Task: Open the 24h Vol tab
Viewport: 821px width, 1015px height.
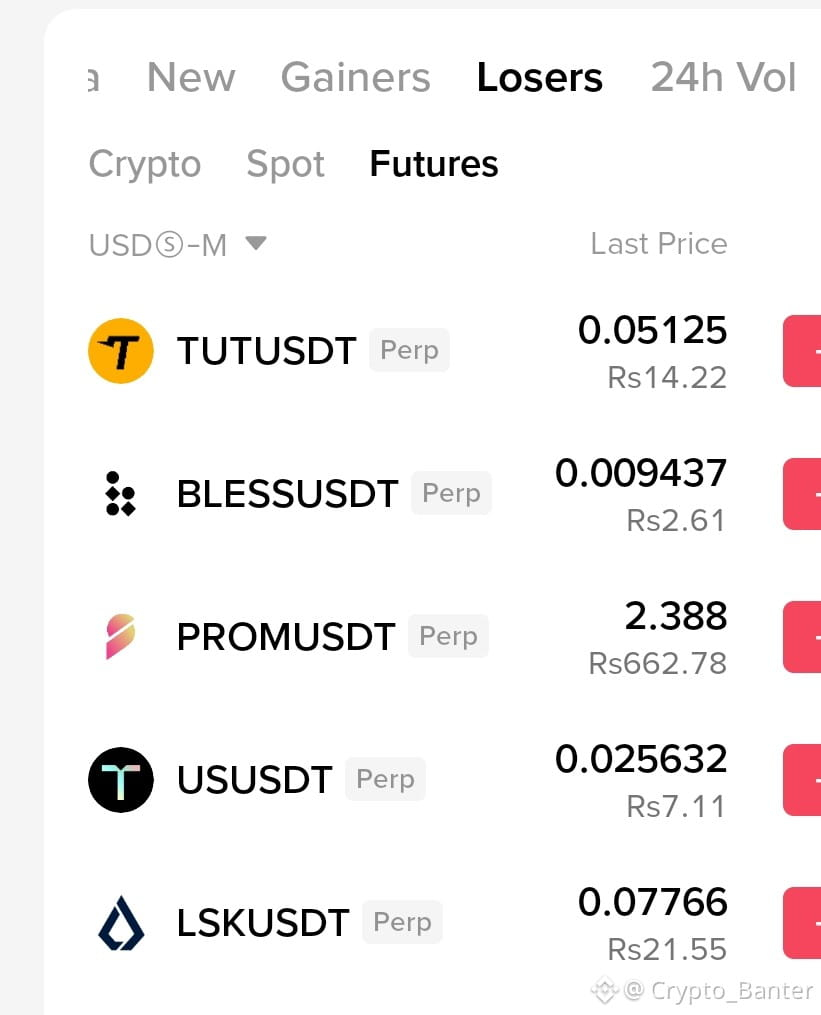Action: [723, 78]
